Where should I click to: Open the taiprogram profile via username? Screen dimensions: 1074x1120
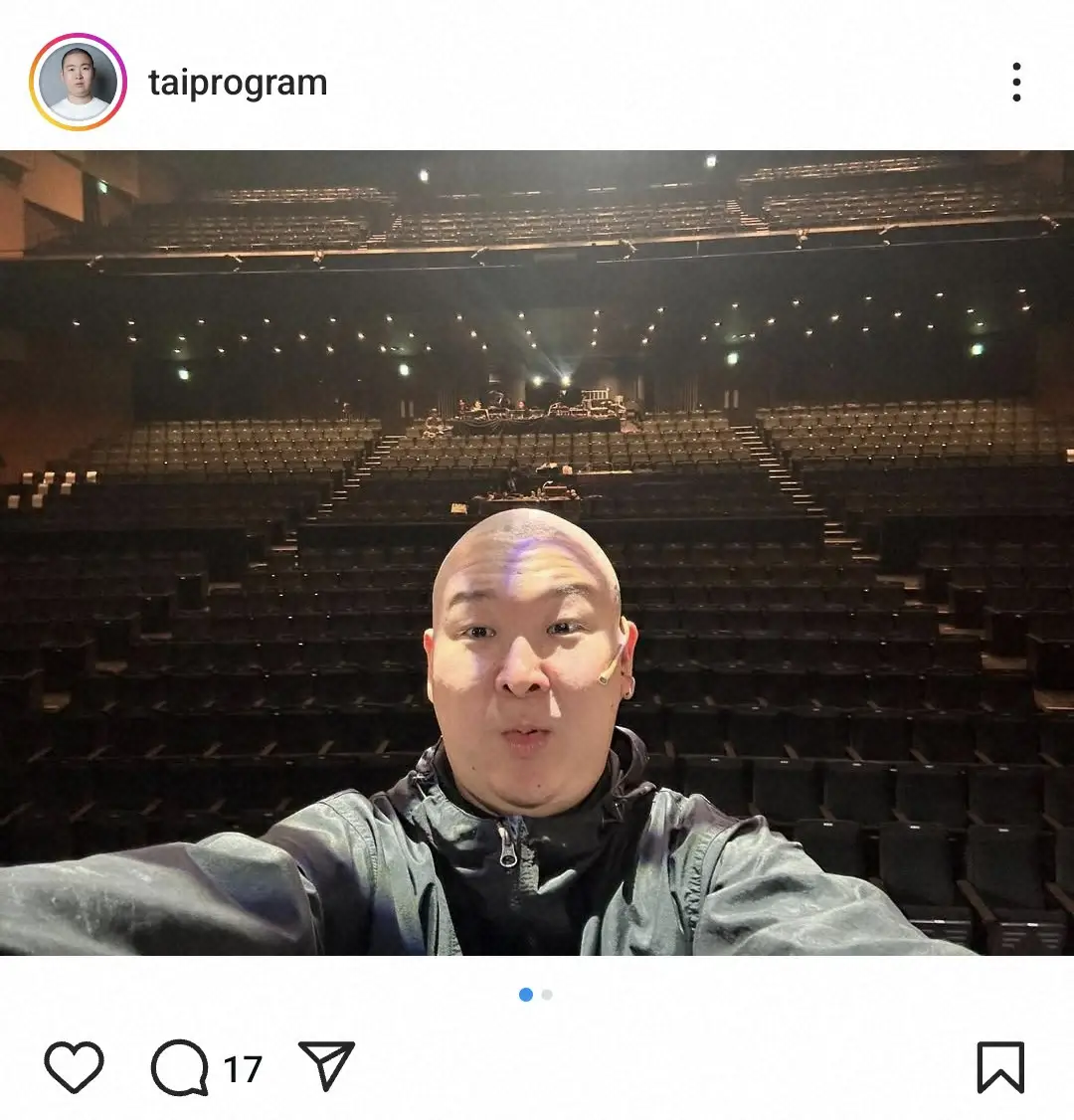tap(238, 83)
